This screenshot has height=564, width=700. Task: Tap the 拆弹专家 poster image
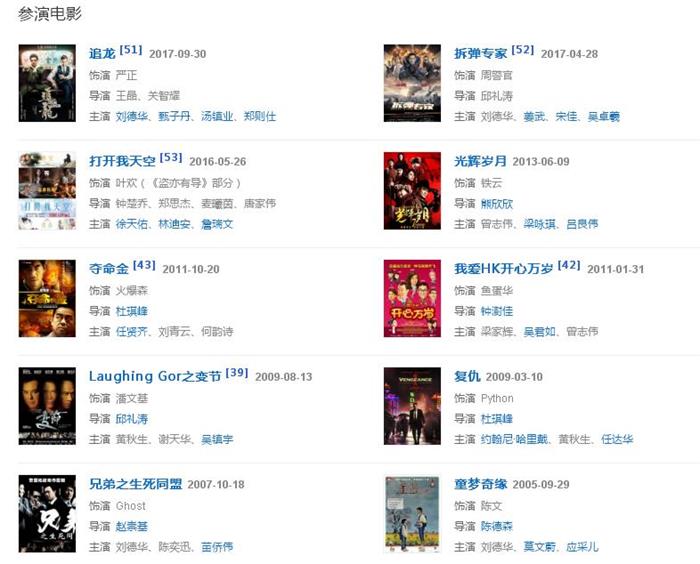[412, 83]
